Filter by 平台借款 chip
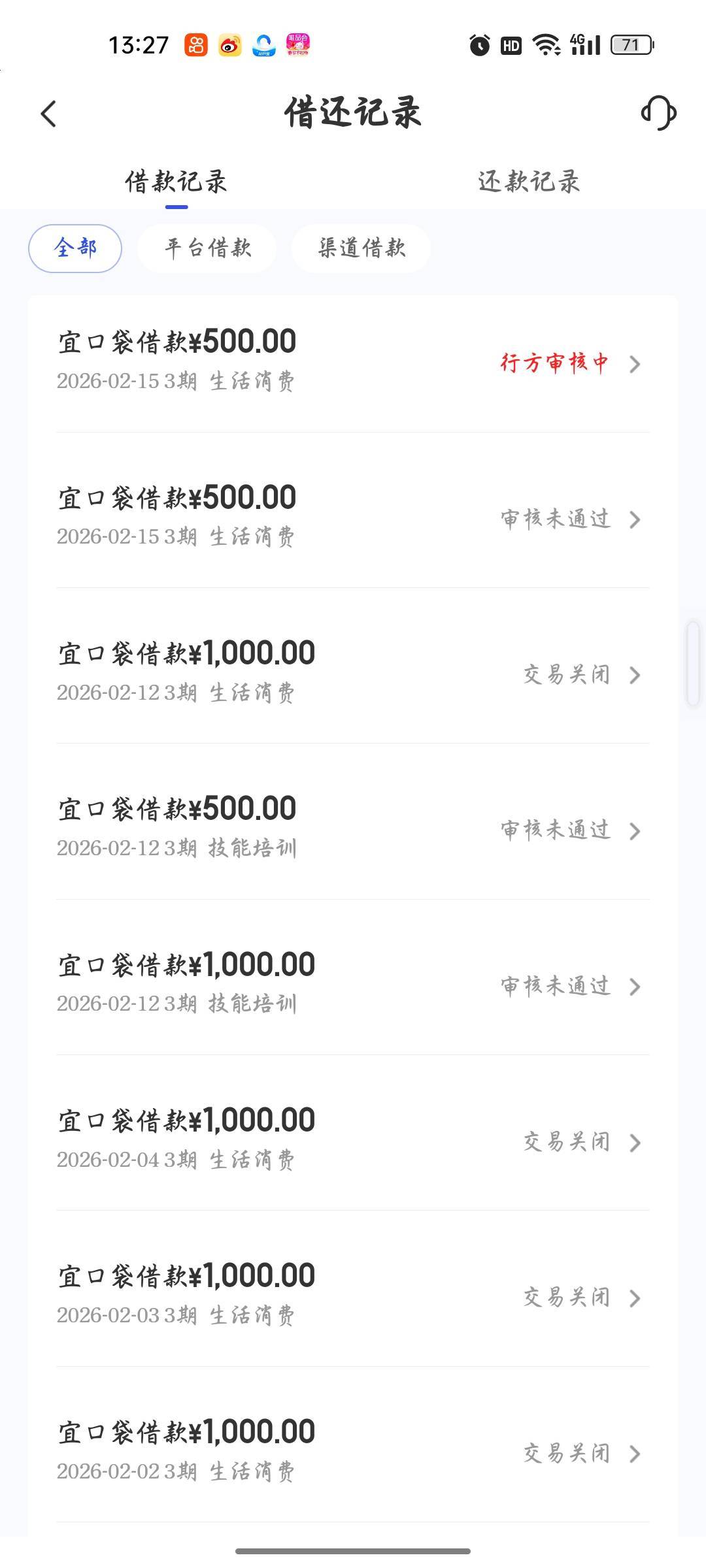This screenshot has height=1568, width=706. point(207,248)
